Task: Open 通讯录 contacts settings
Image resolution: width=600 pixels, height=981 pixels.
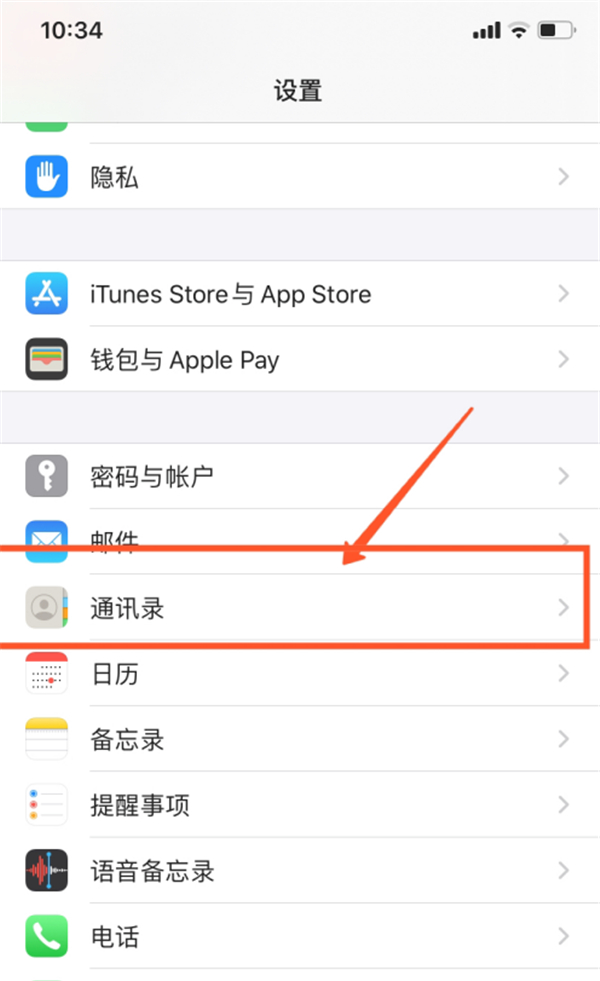Action: coord(300,608)
